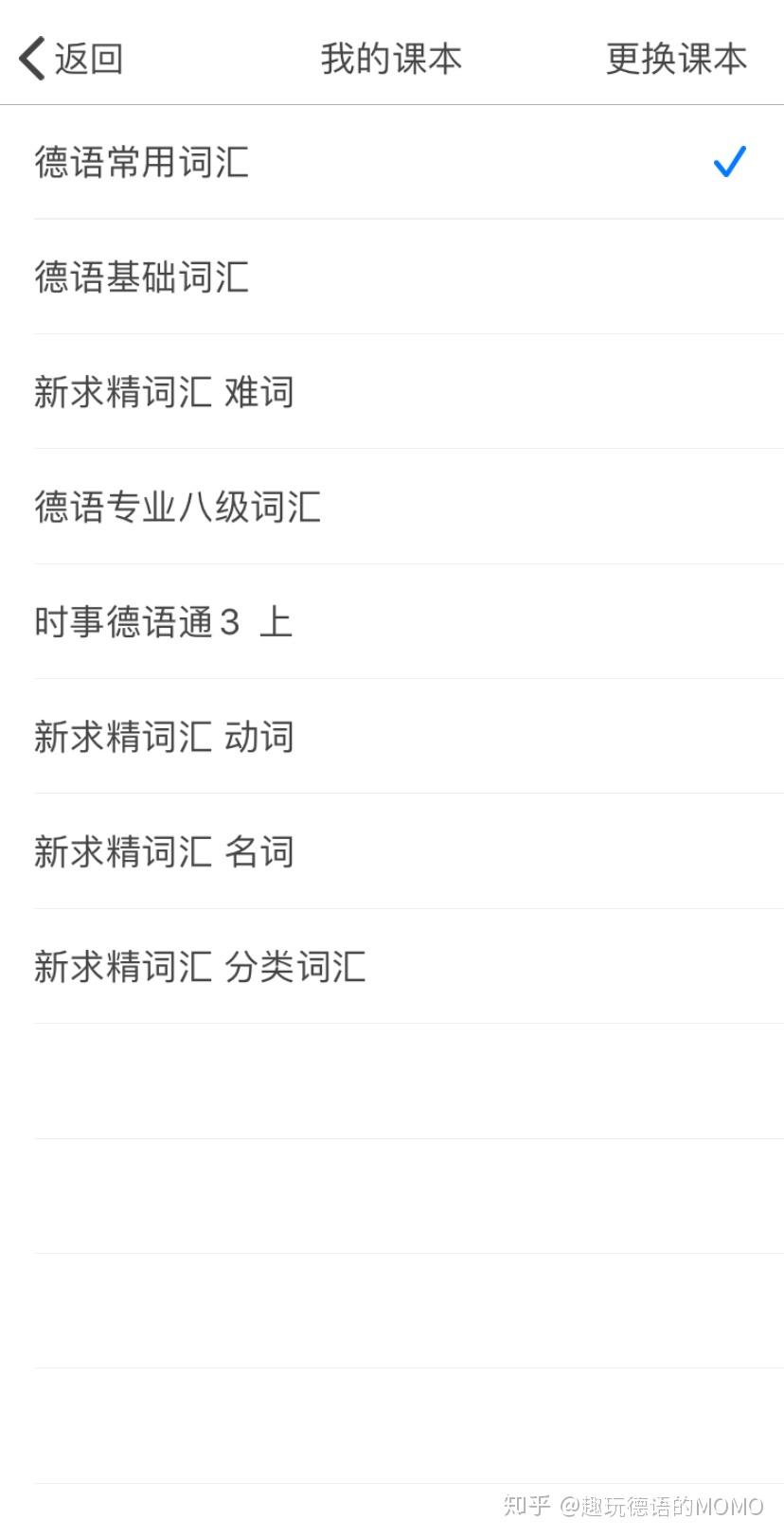This screenshot has width=784, height=1537.
Task: Choose 德语基础词汇 from the list
Action: click(x=142, y=277)
